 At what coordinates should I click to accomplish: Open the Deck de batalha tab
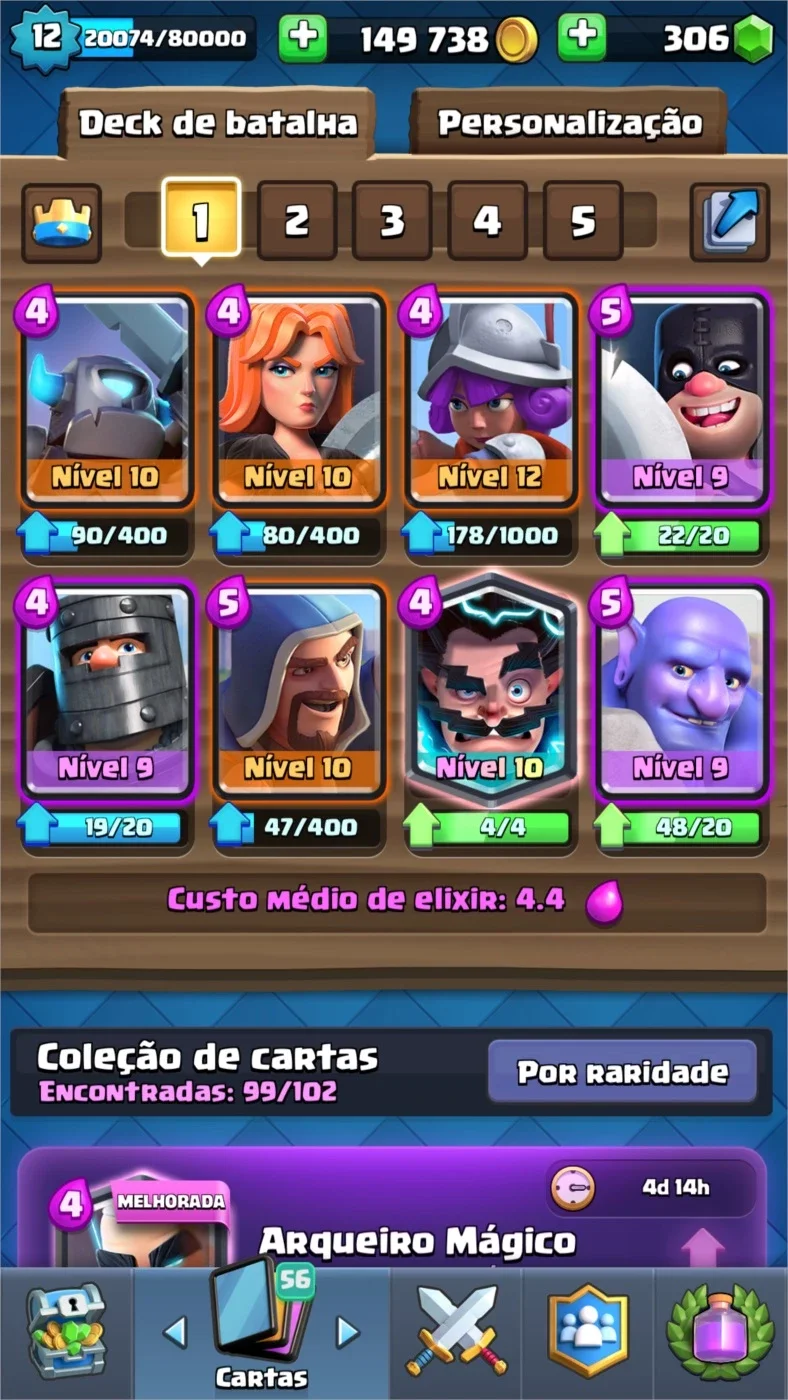click(x=217, y=123)
